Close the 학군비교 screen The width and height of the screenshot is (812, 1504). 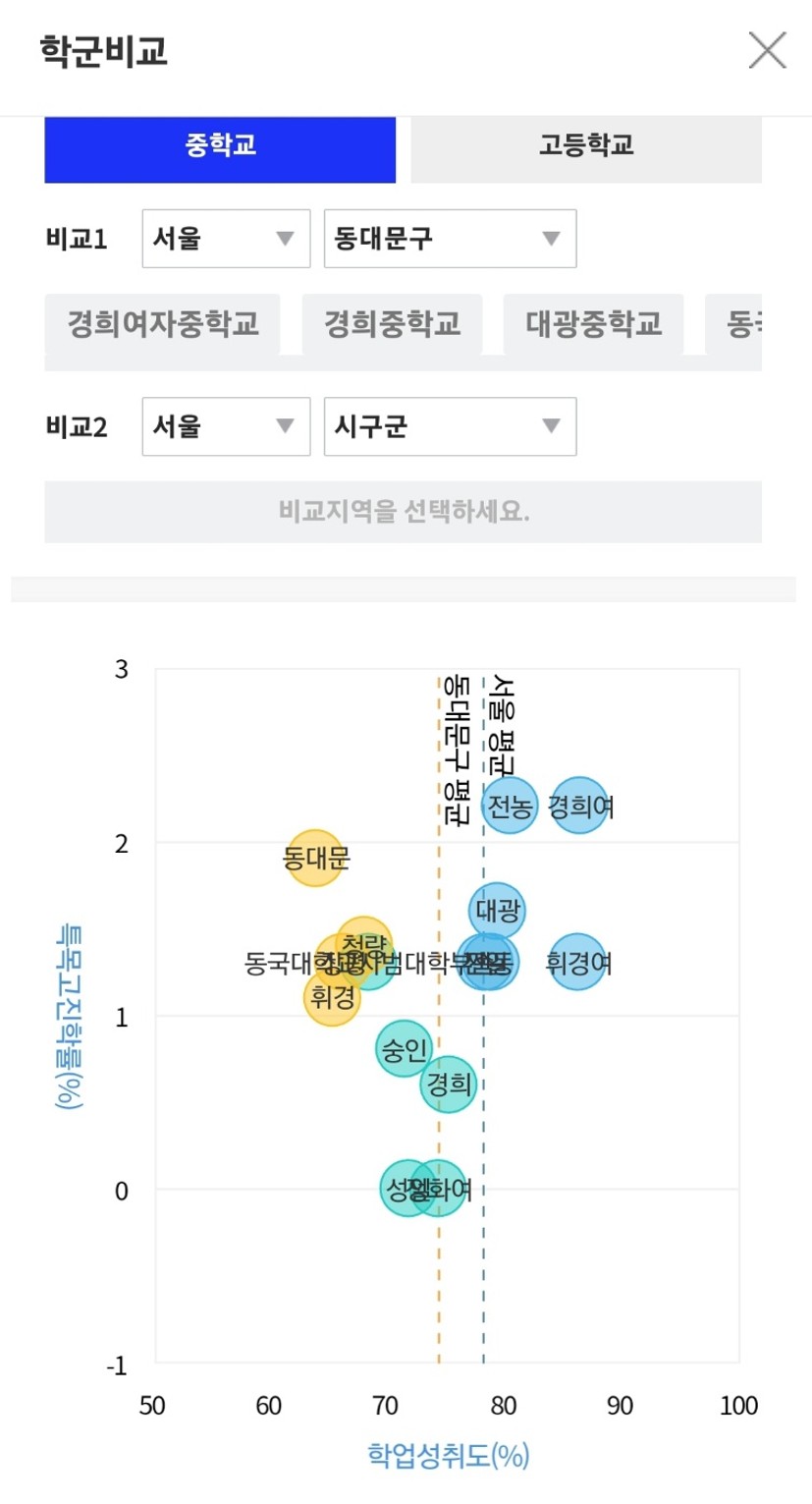[x=767, y=50]
